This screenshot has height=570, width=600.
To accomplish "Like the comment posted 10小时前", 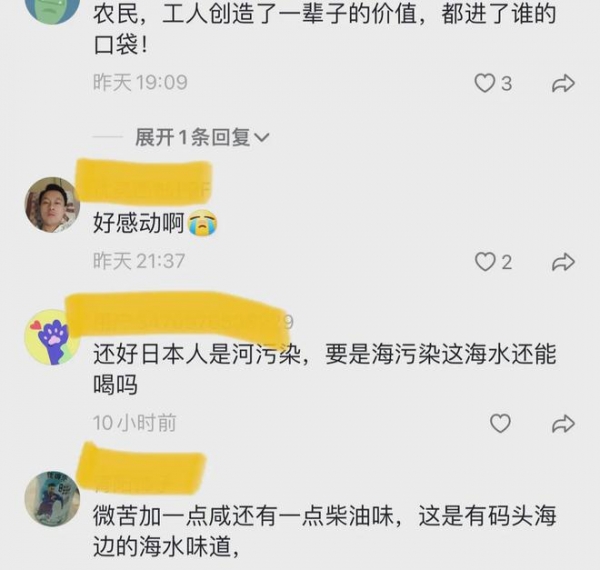I will 500,423.
